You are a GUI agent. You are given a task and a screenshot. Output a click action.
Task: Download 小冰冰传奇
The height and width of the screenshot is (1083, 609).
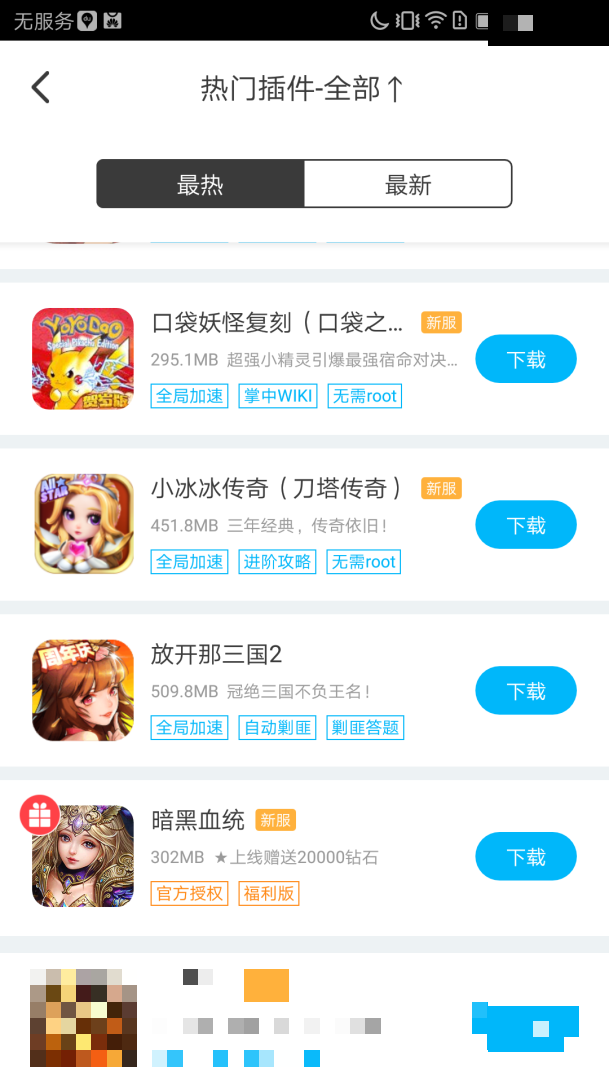point(525,526)
